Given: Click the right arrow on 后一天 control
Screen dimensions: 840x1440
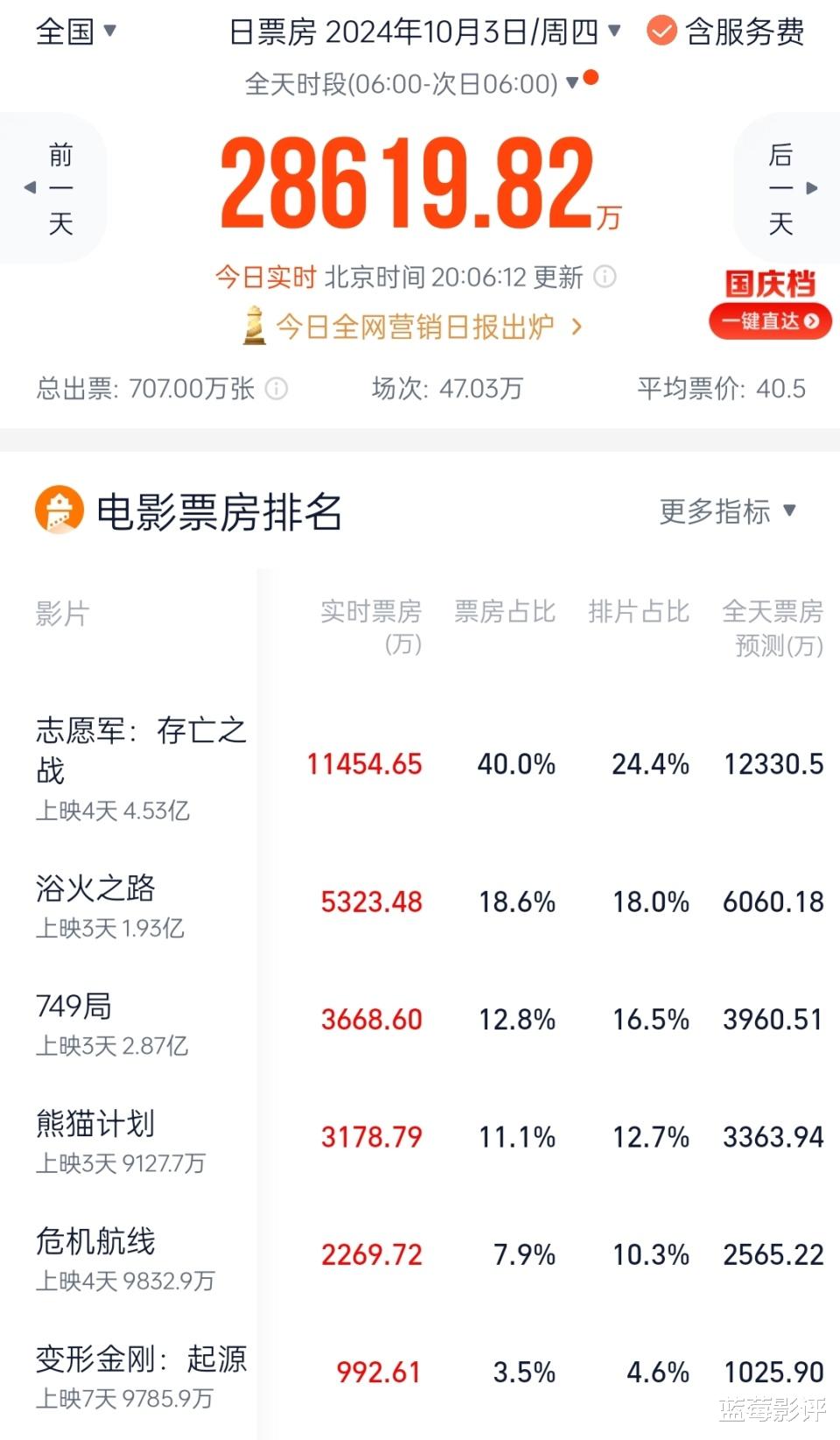Looking at the screenshot, I should 809,187.
